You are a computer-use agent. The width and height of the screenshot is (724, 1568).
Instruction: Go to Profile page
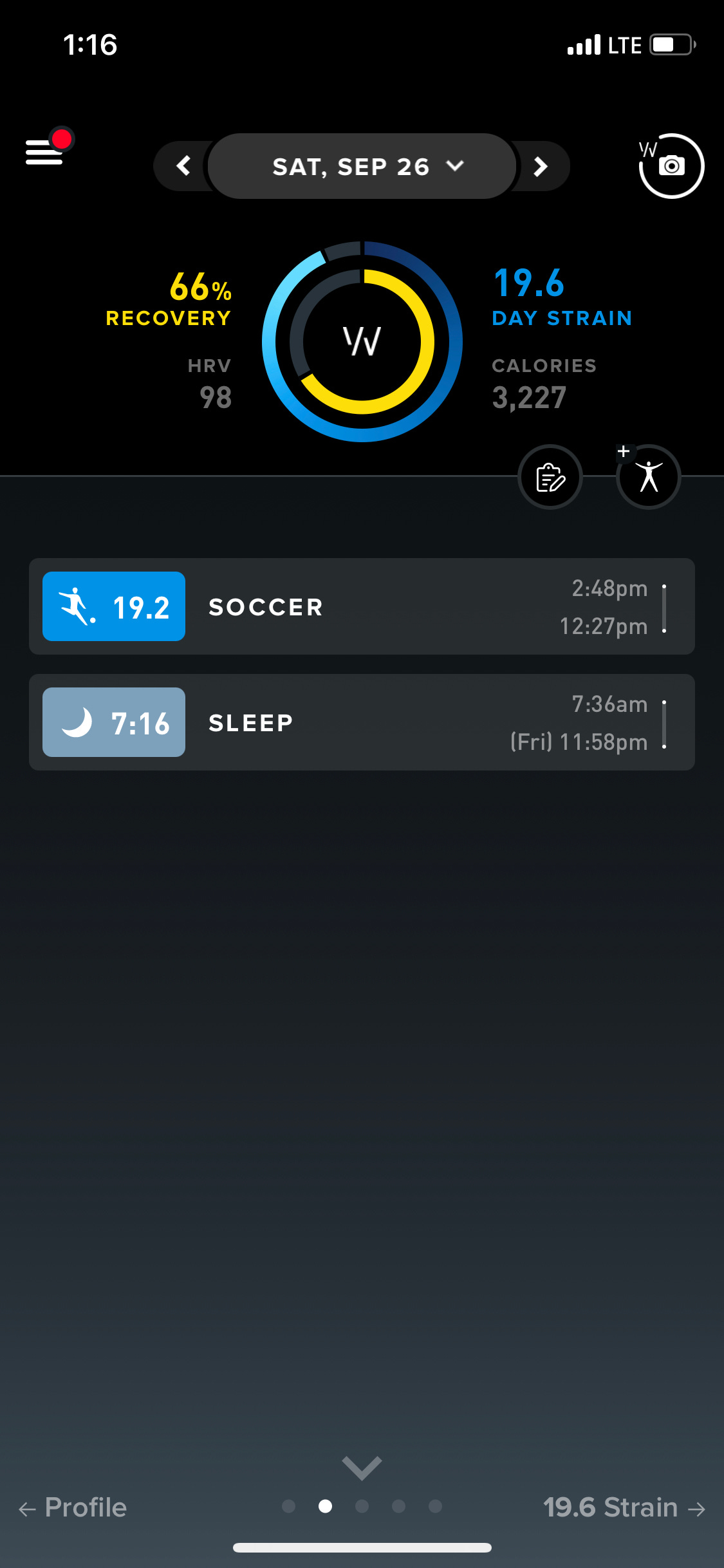(x=73, y=1507)
